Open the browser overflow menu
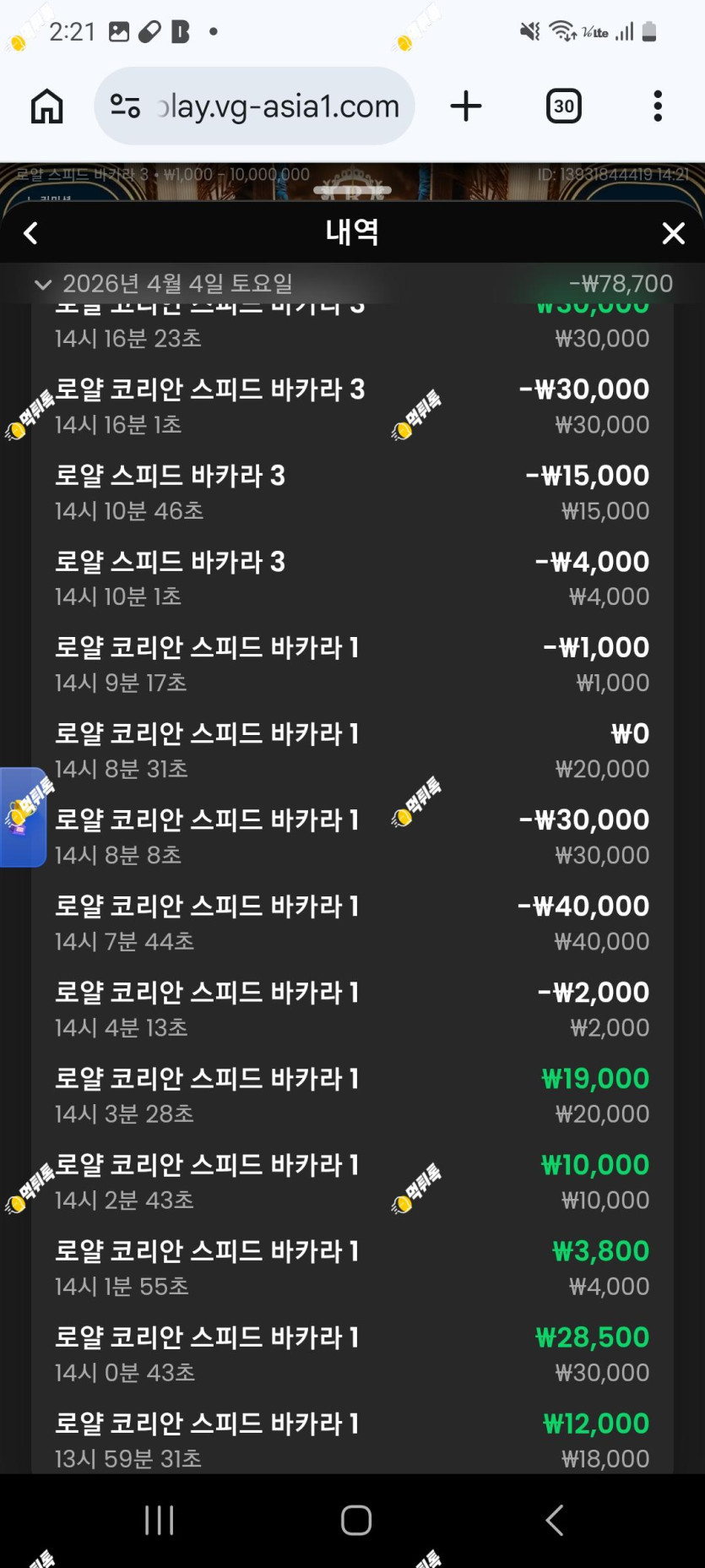 (x=658, y=106)
